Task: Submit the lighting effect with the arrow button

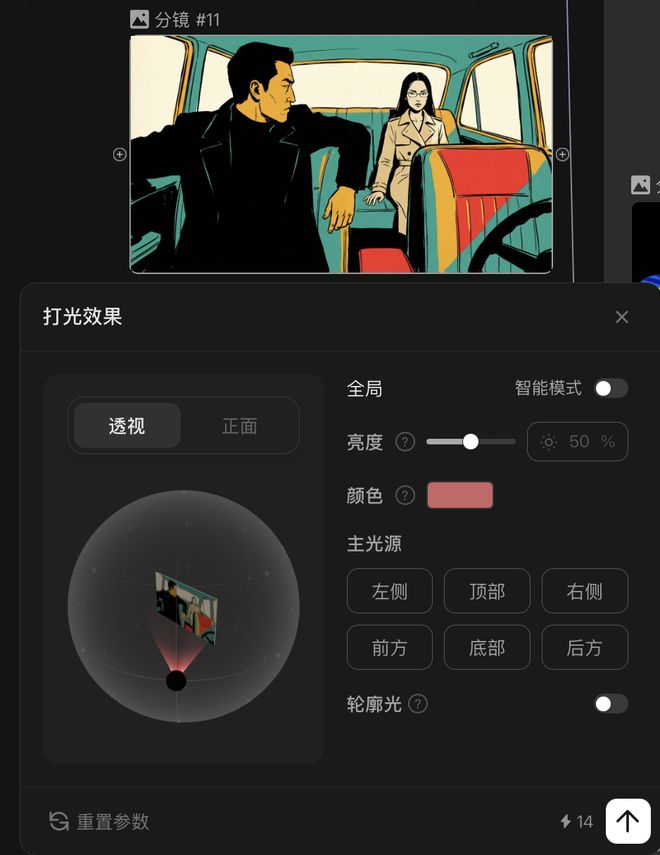Action: pos(627,821)
